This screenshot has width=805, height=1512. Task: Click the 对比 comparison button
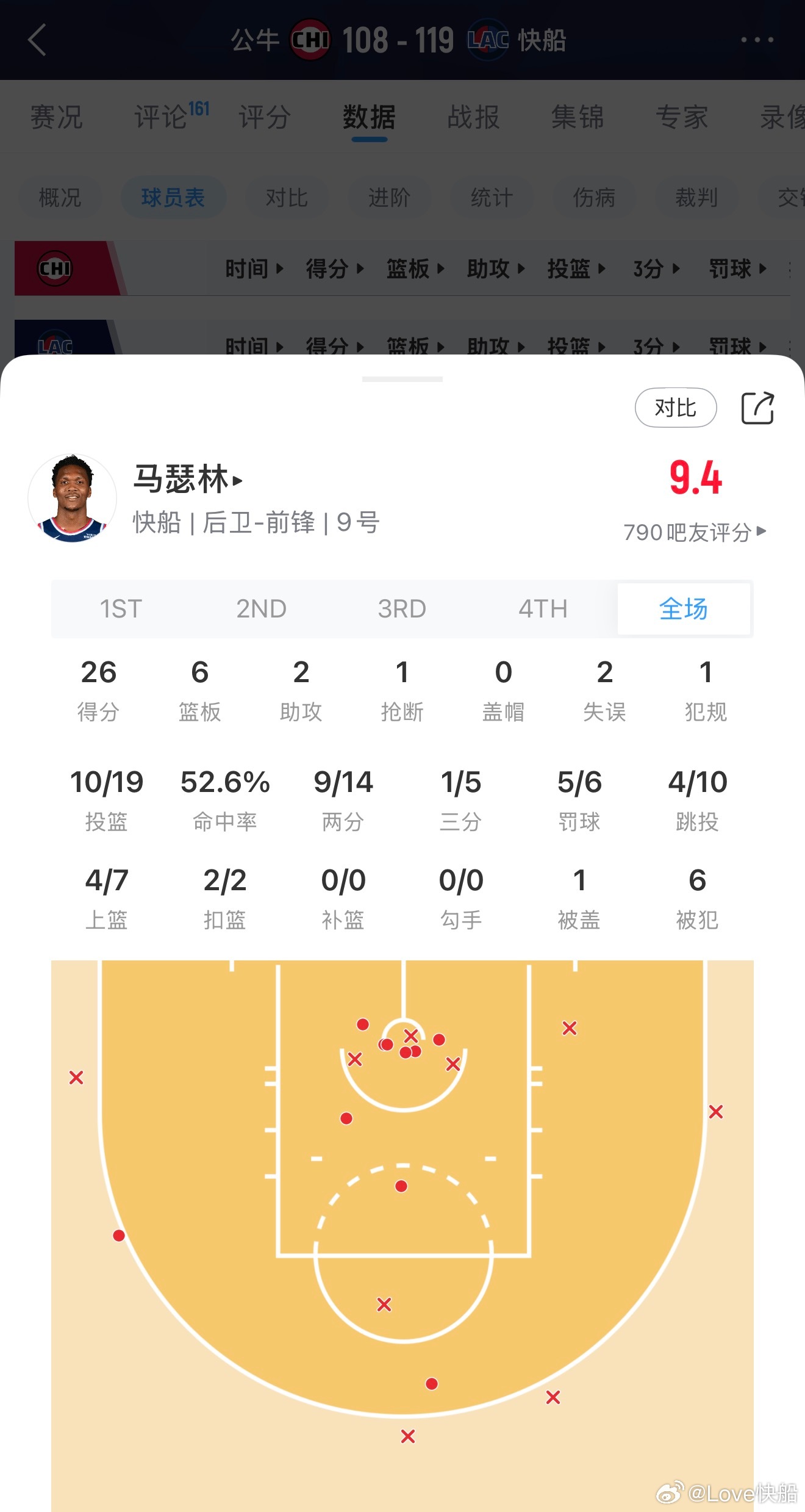tap(676, 407)
